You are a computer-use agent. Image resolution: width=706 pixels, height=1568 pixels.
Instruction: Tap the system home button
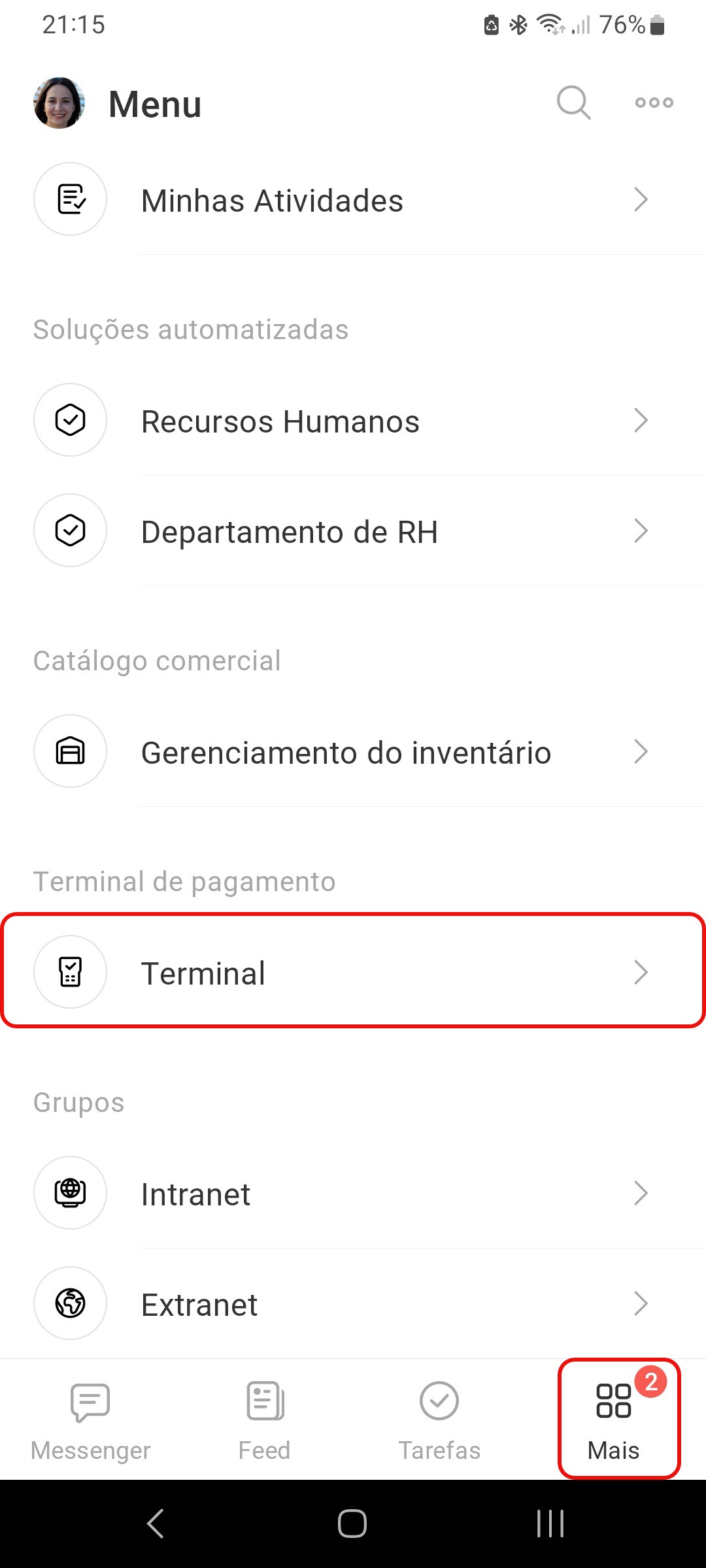(352, 1524)
